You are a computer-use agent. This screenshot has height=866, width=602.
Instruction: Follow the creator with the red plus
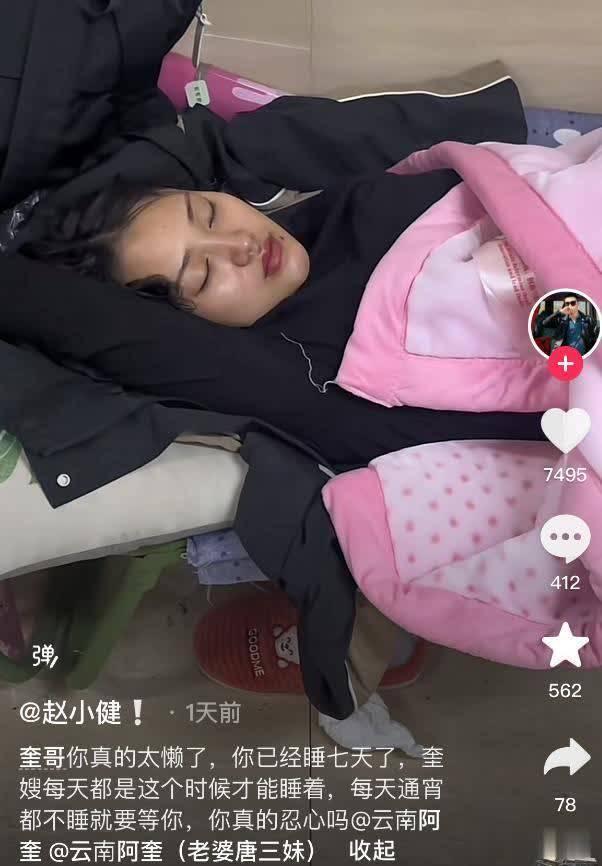coord(565,364)
